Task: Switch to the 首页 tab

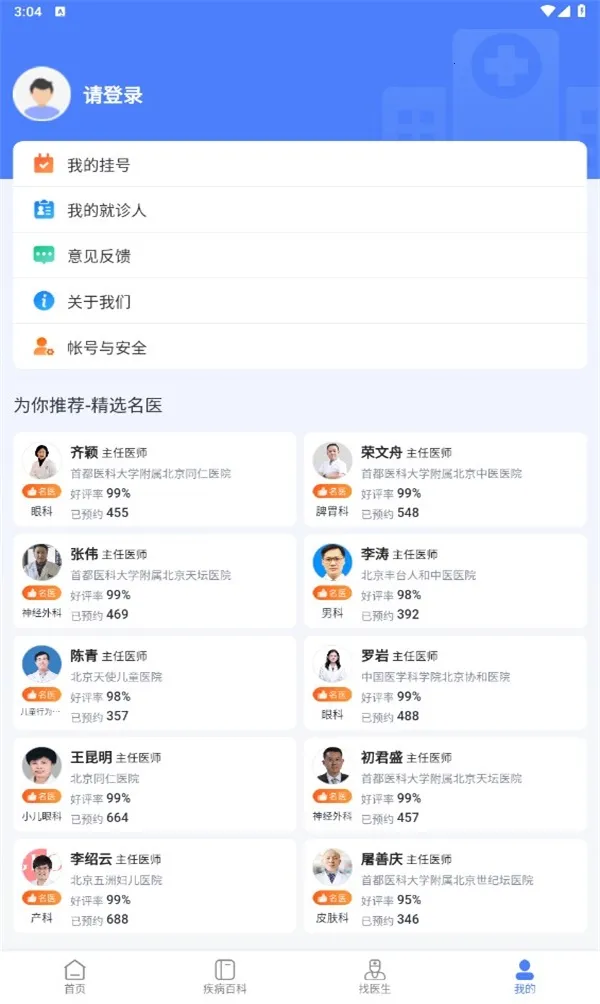Action: [75, 977]
